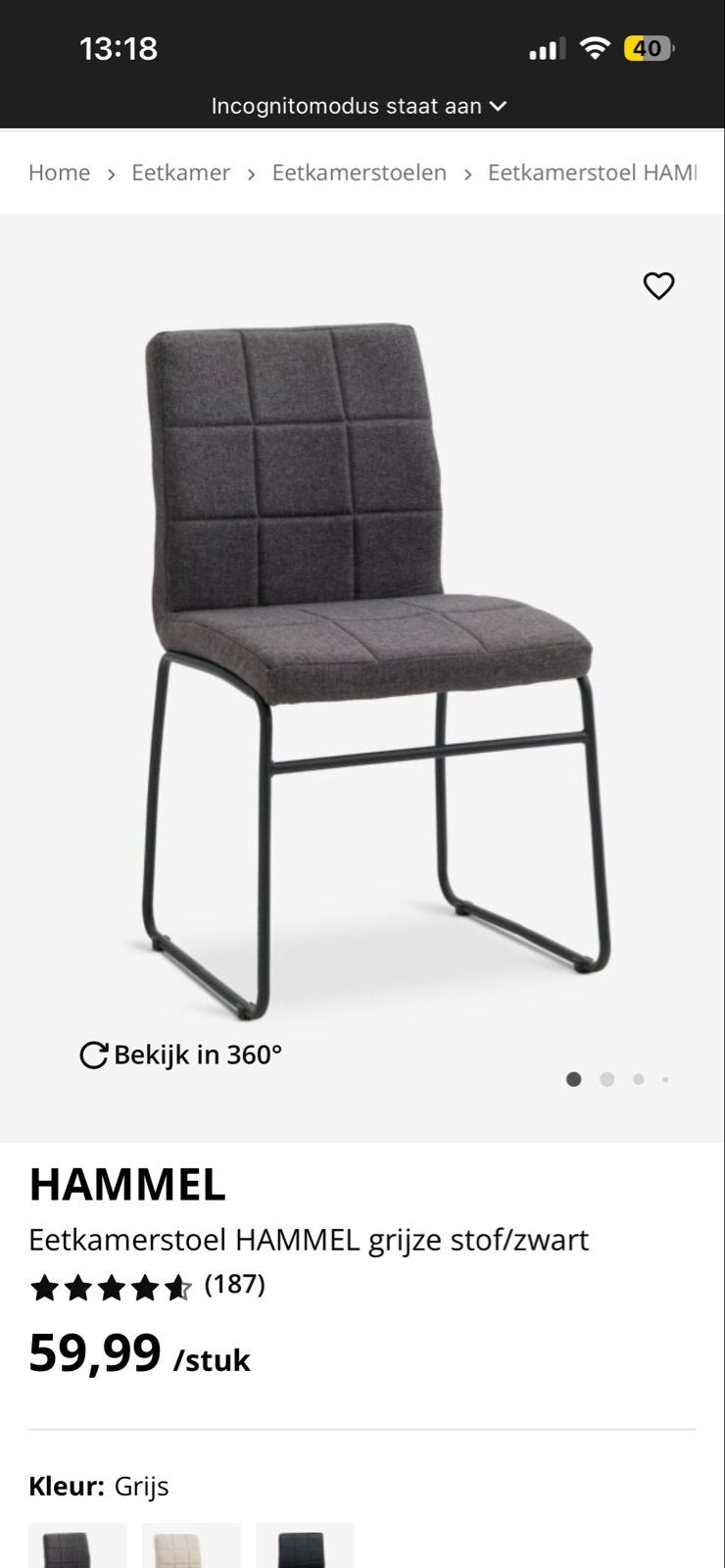This screenshot has height=1568, width=725.
Task: Jump to the second image dot
Action: point(607,1079)
